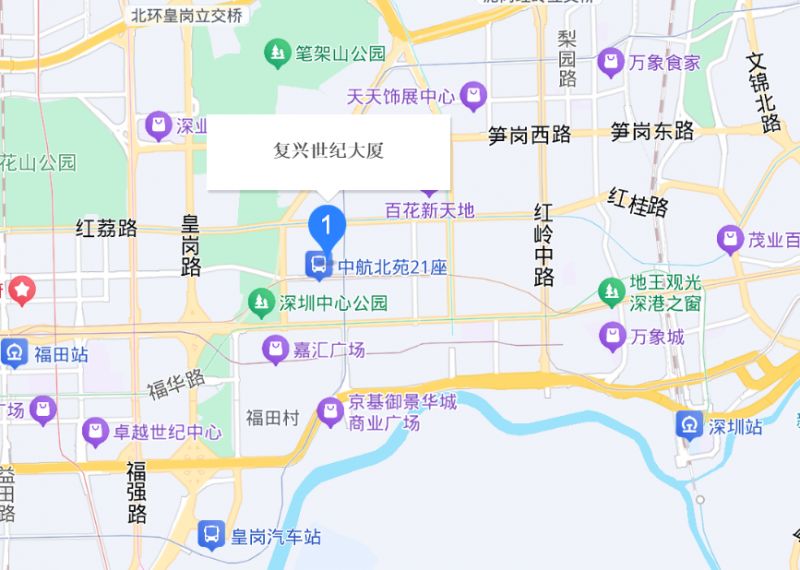Viewport: 800px width, 570px height.
Task: Tap the 深圳中心公园 park marker
Action: [x=261, y=301]
